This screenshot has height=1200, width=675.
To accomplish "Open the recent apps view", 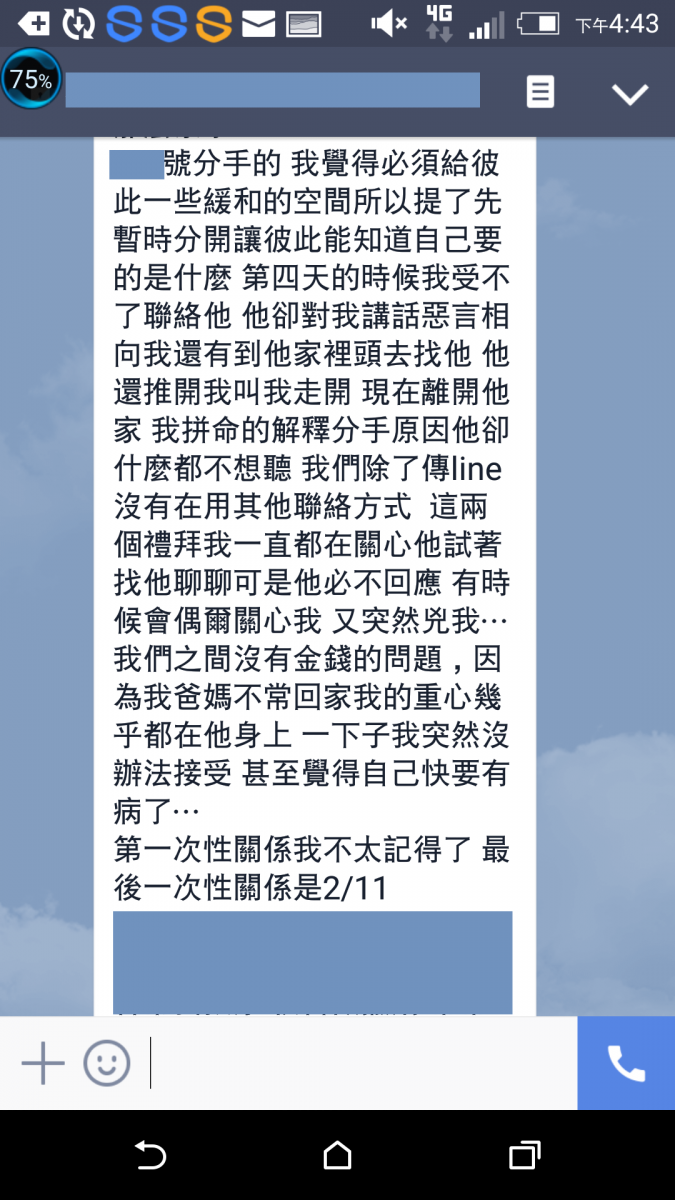I will pyautogui.click(x=524, y=1156).
